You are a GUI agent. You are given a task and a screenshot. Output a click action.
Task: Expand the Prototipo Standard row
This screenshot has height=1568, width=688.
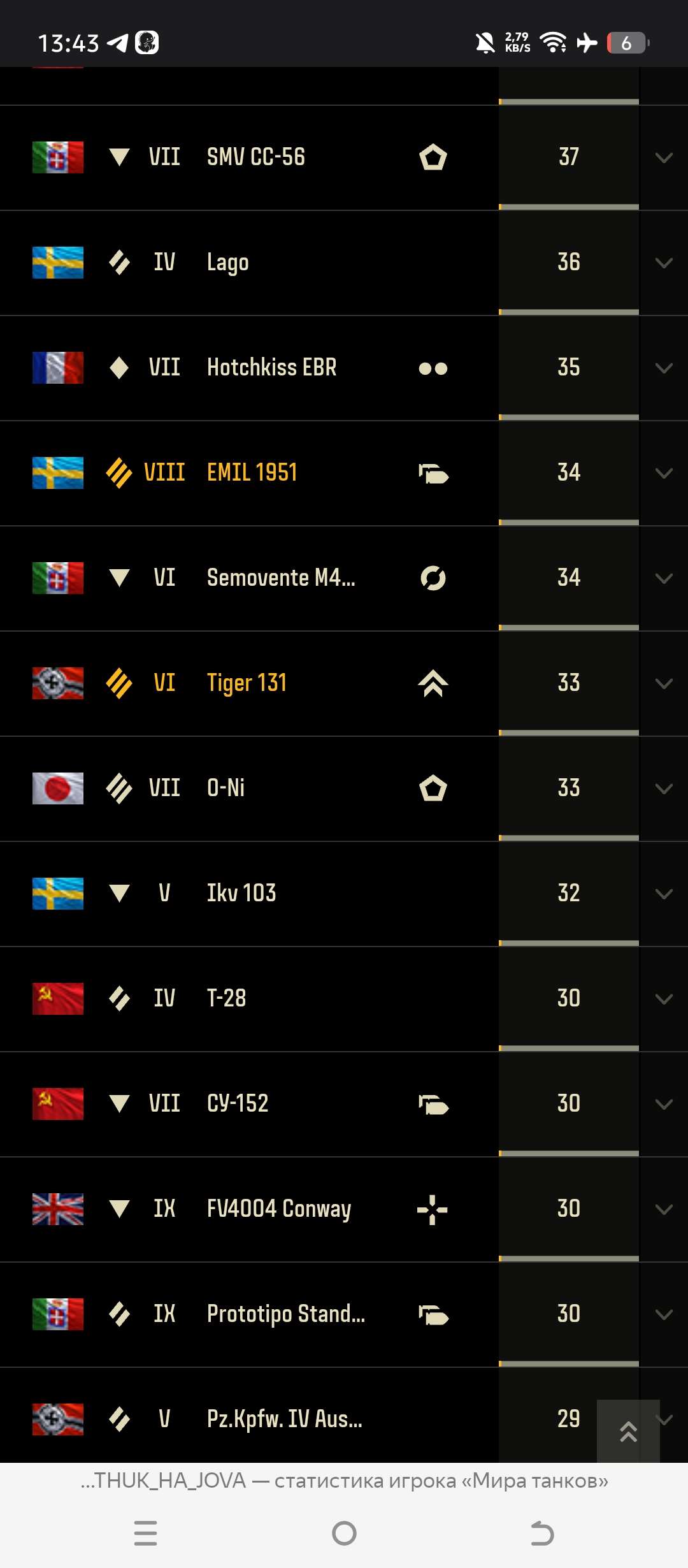[x=664, y=1314]
